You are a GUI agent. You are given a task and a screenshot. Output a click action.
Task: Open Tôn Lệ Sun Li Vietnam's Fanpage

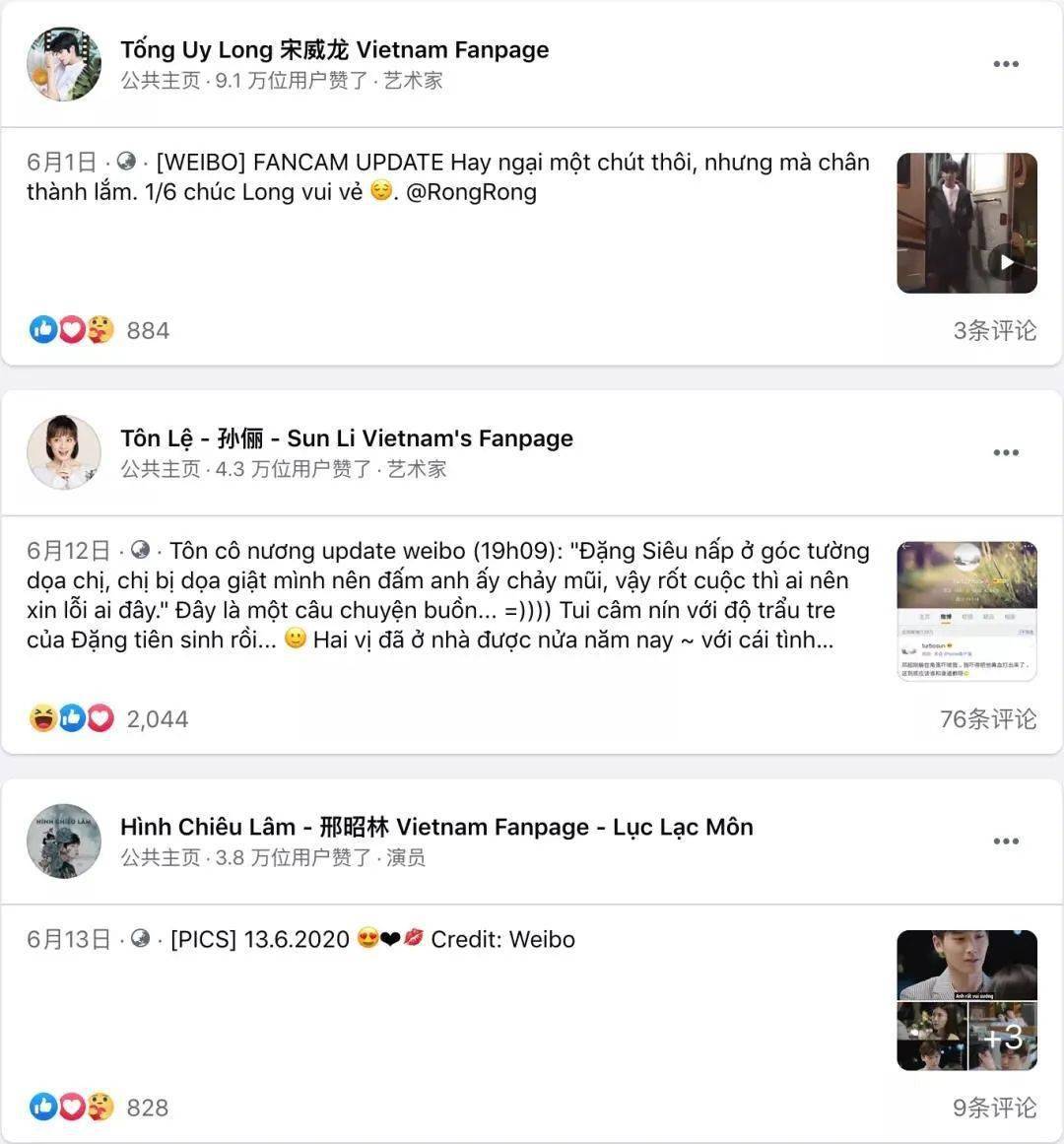pos(346,437)
